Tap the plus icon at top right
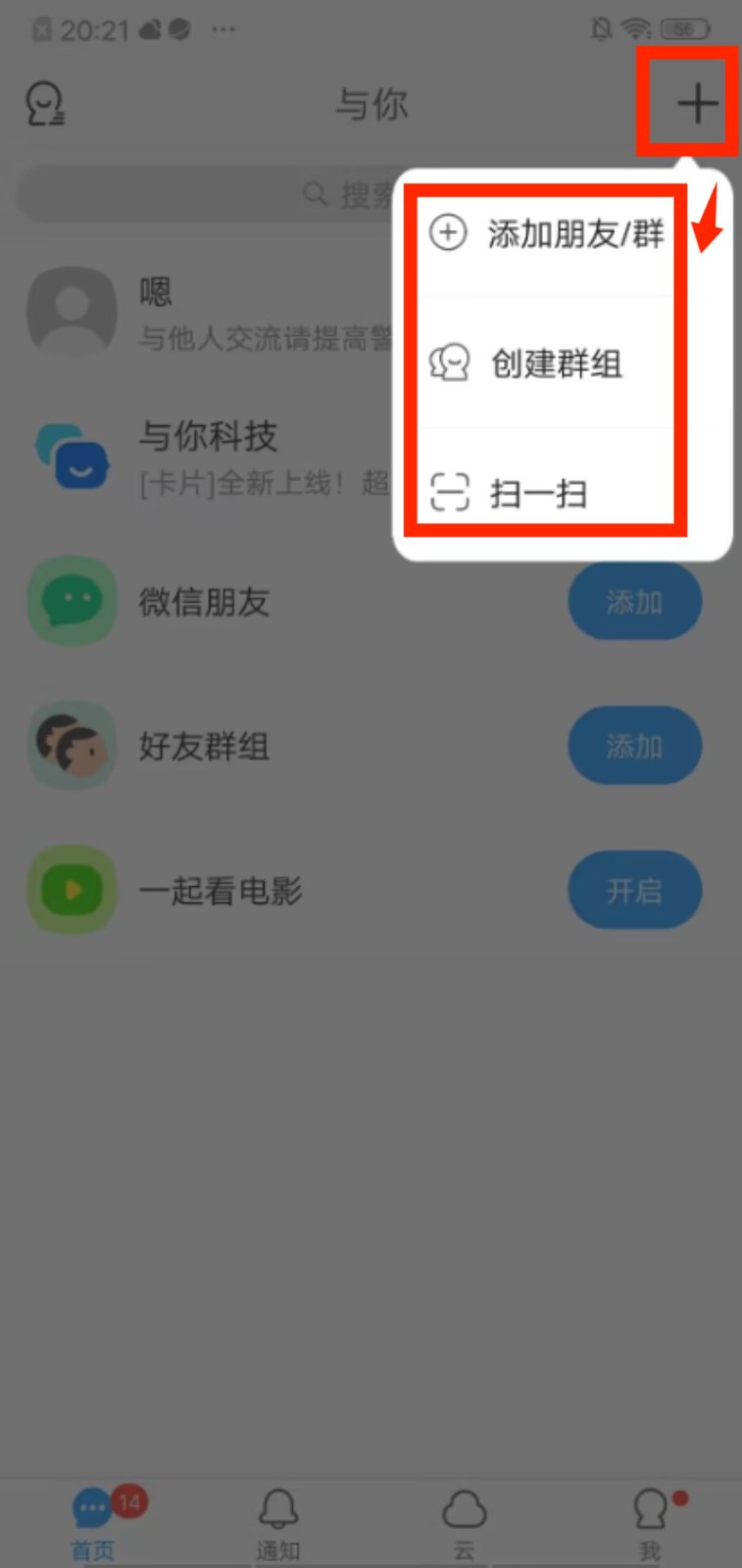 click(697, 103)
